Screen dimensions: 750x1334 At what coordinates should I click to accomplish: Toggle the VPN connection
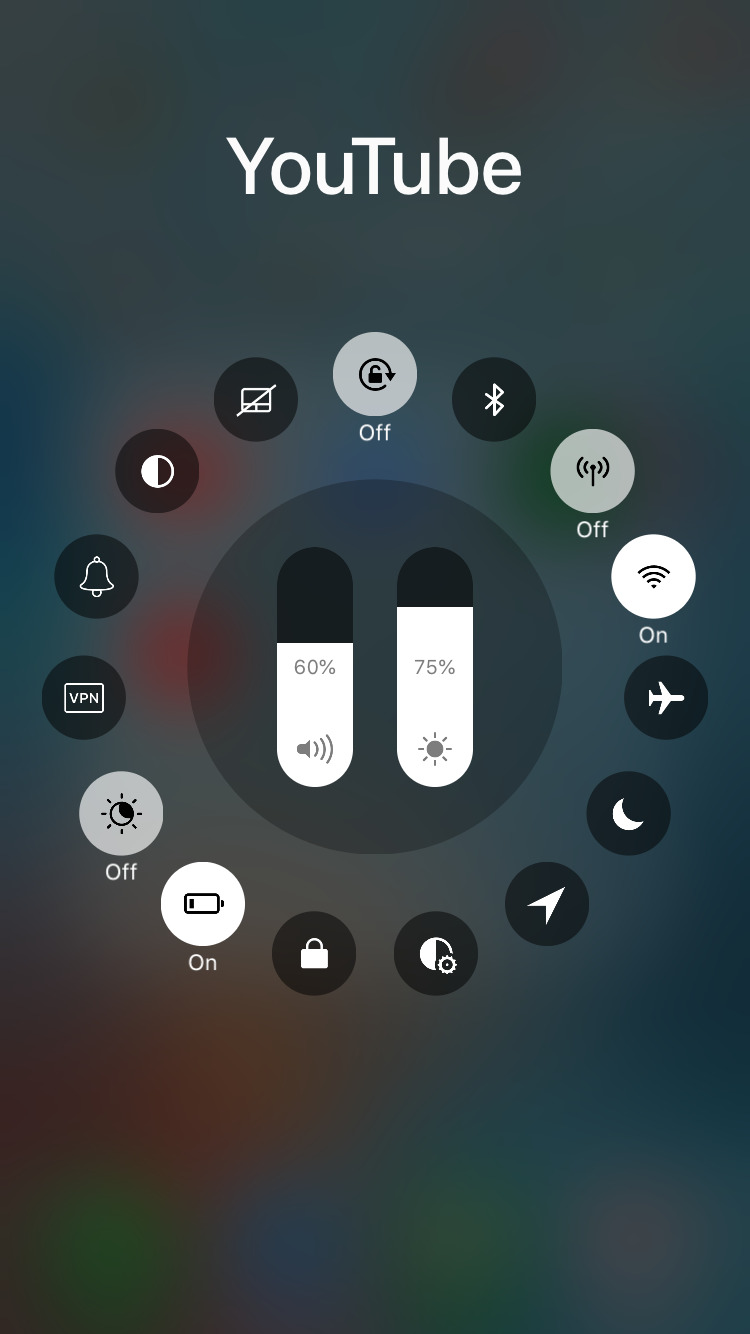[x=84, y=697]
